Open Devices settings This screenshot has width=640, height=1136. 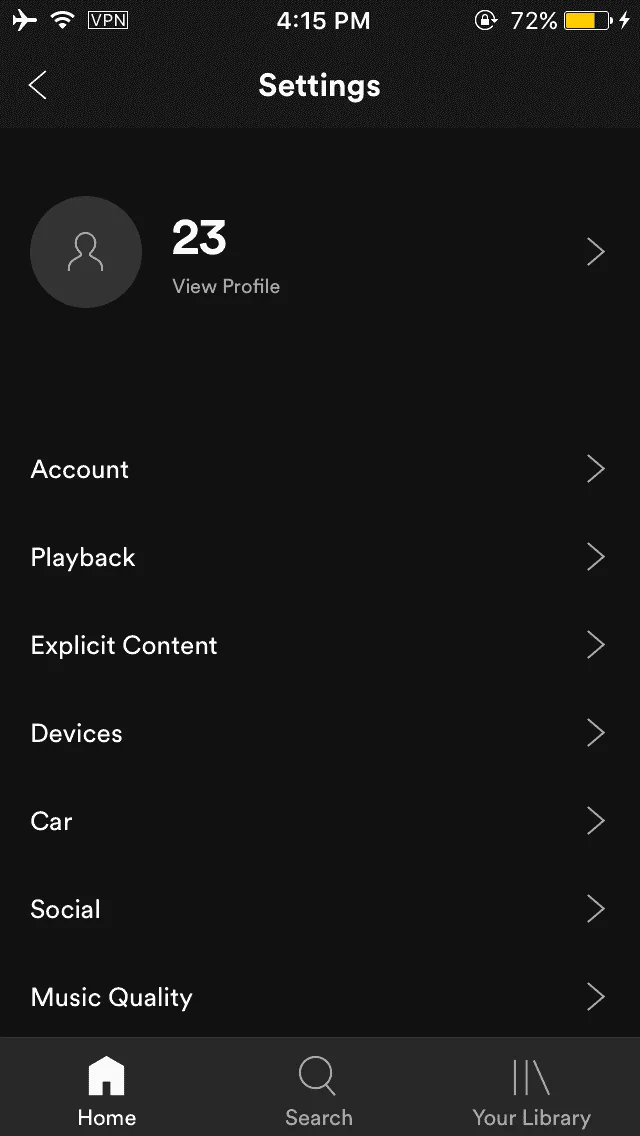point(320,733)
